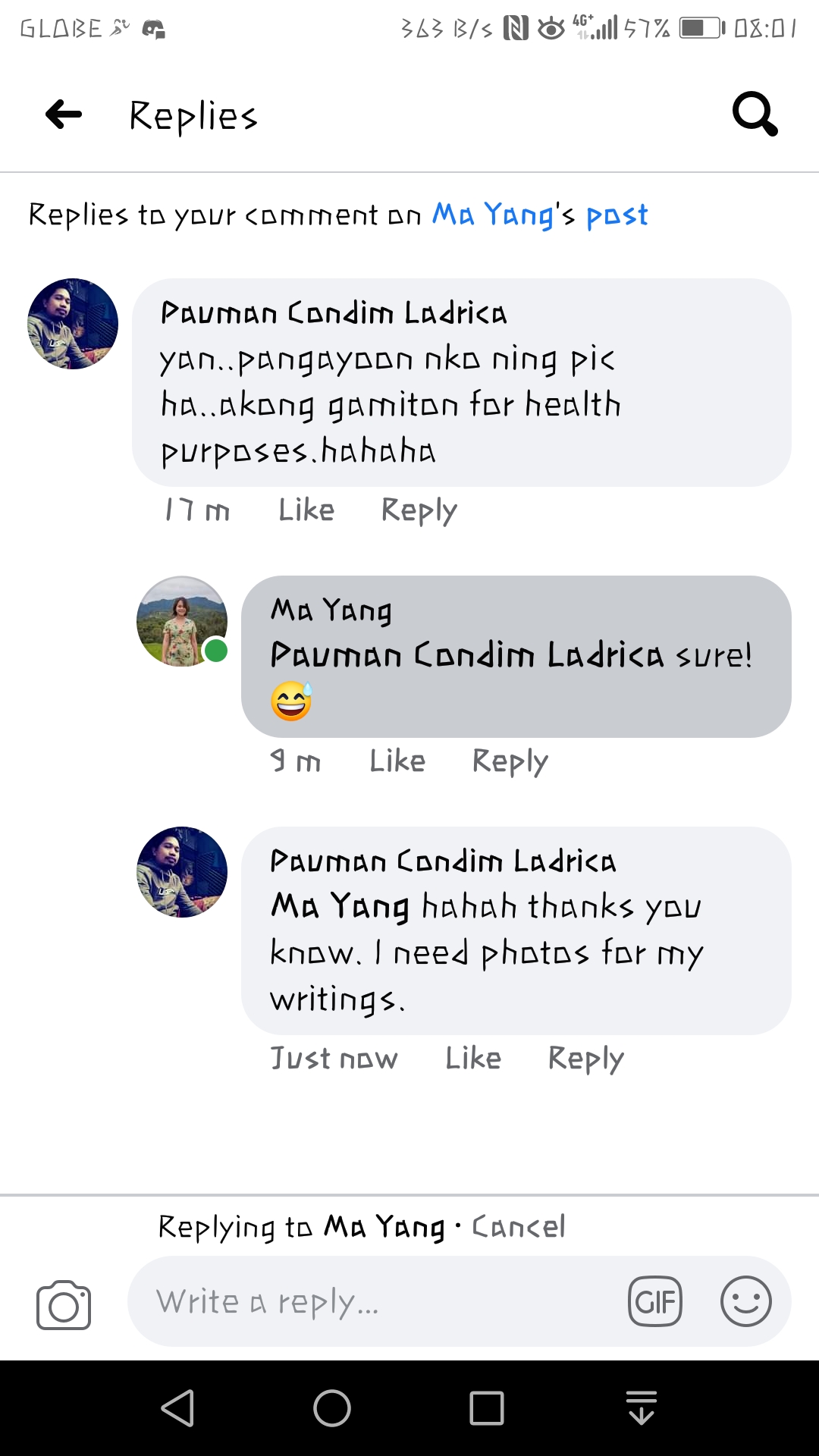
Task: Like Pauman's comment posted 17 m ago
Action: pyautogui.click(x=306, y=510)
